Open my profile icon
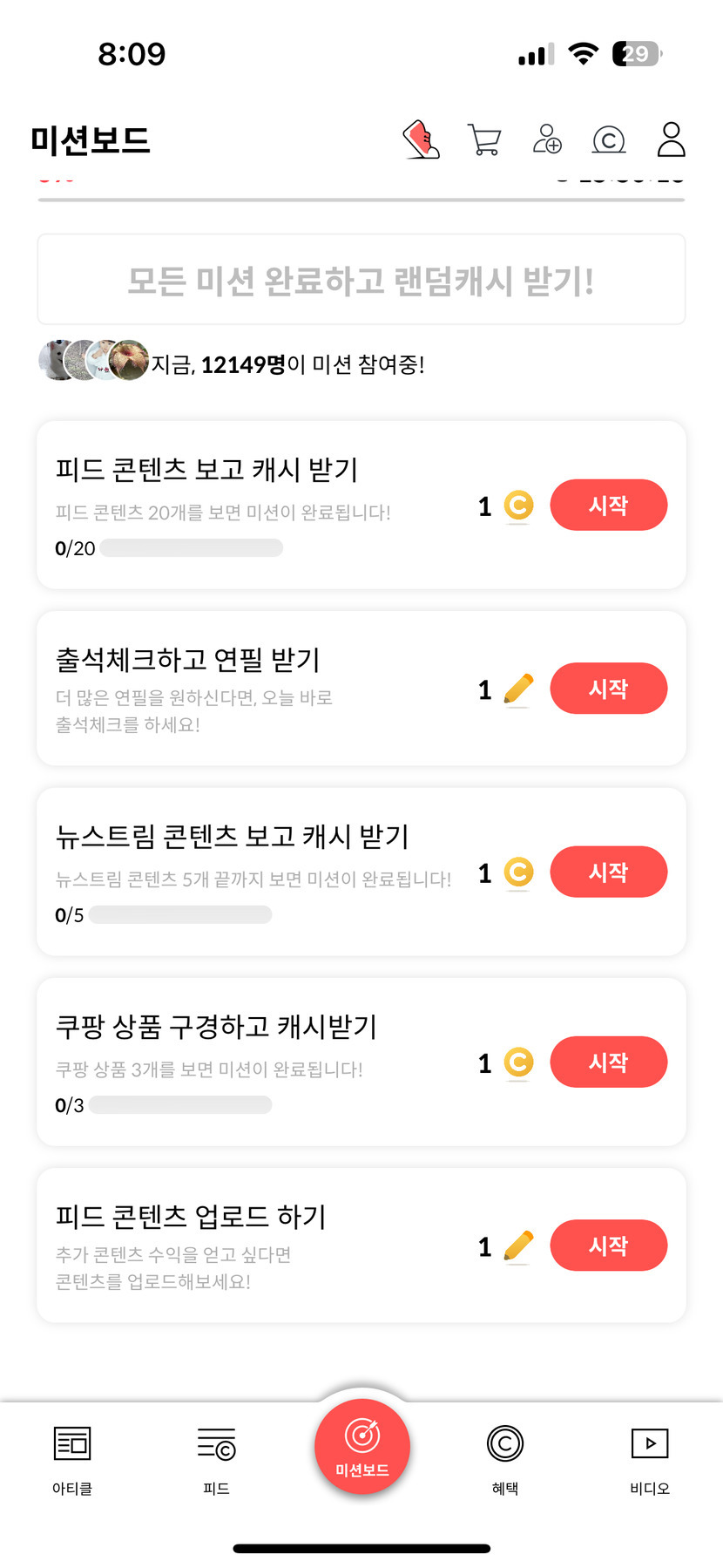The image size is (723, 1568). pos(671,139)
